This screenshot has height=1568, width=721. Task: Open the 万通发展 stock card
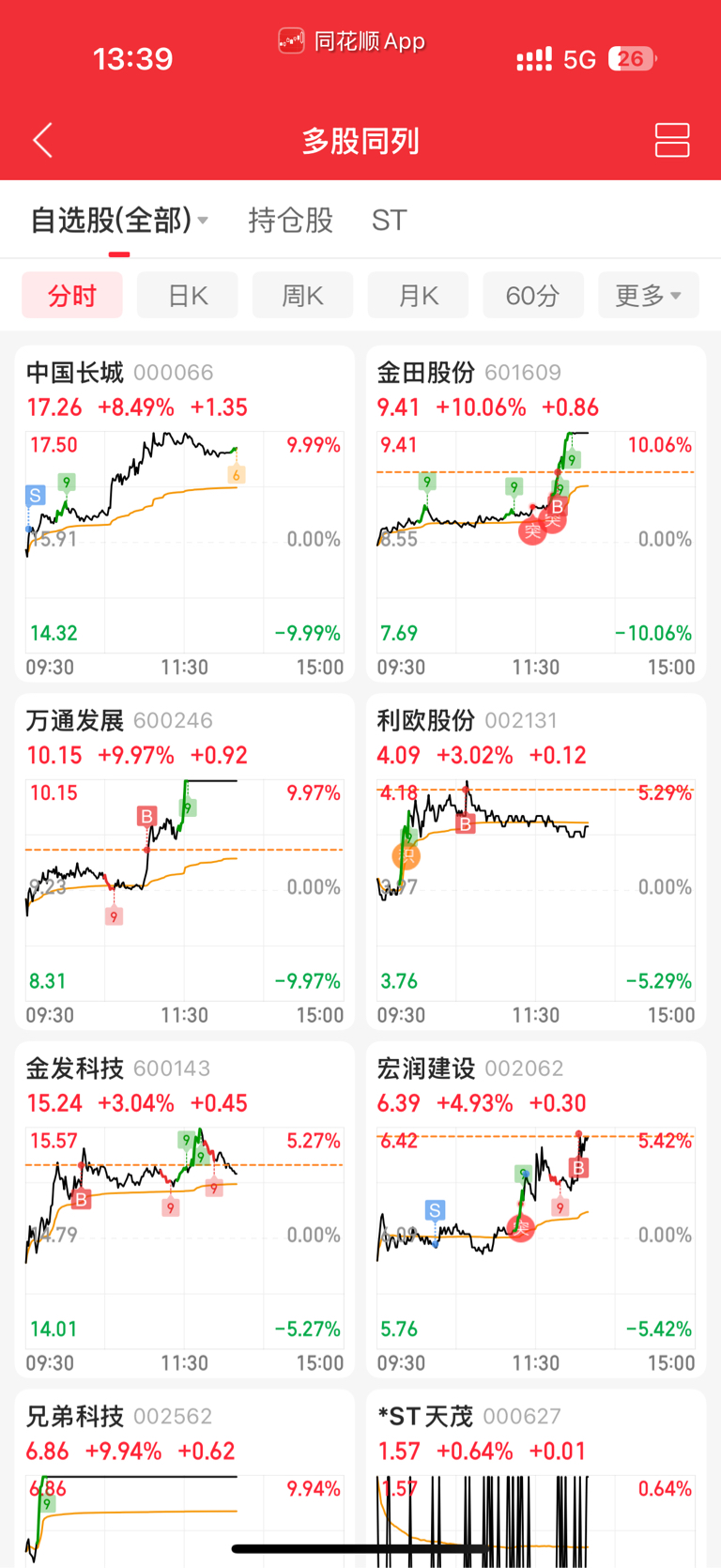coord(185,862)
